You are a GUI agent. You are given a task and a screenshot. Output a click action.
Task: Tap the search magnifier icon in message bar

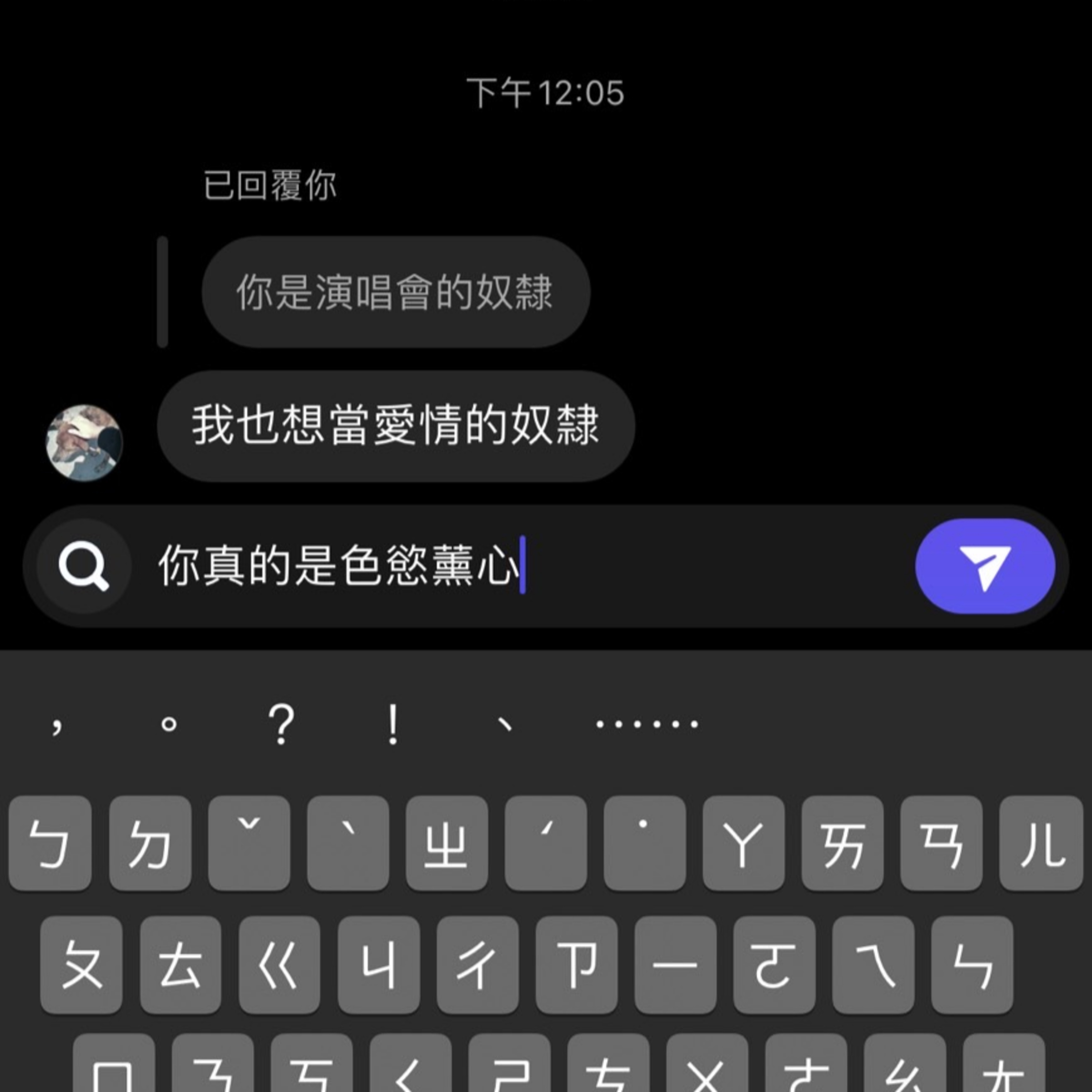(84, 566)
